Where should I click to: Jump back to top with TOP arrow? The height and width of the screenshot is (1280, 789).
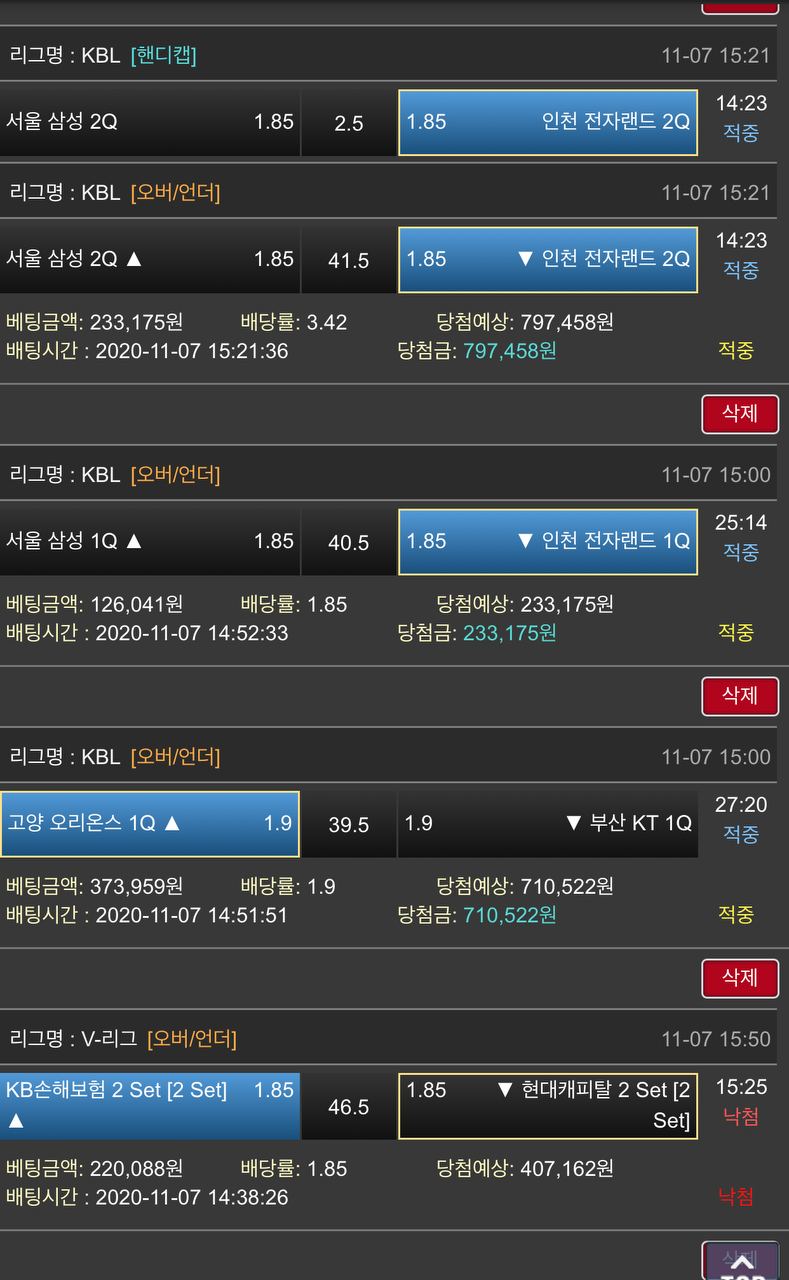click(x=741, y=1264)
